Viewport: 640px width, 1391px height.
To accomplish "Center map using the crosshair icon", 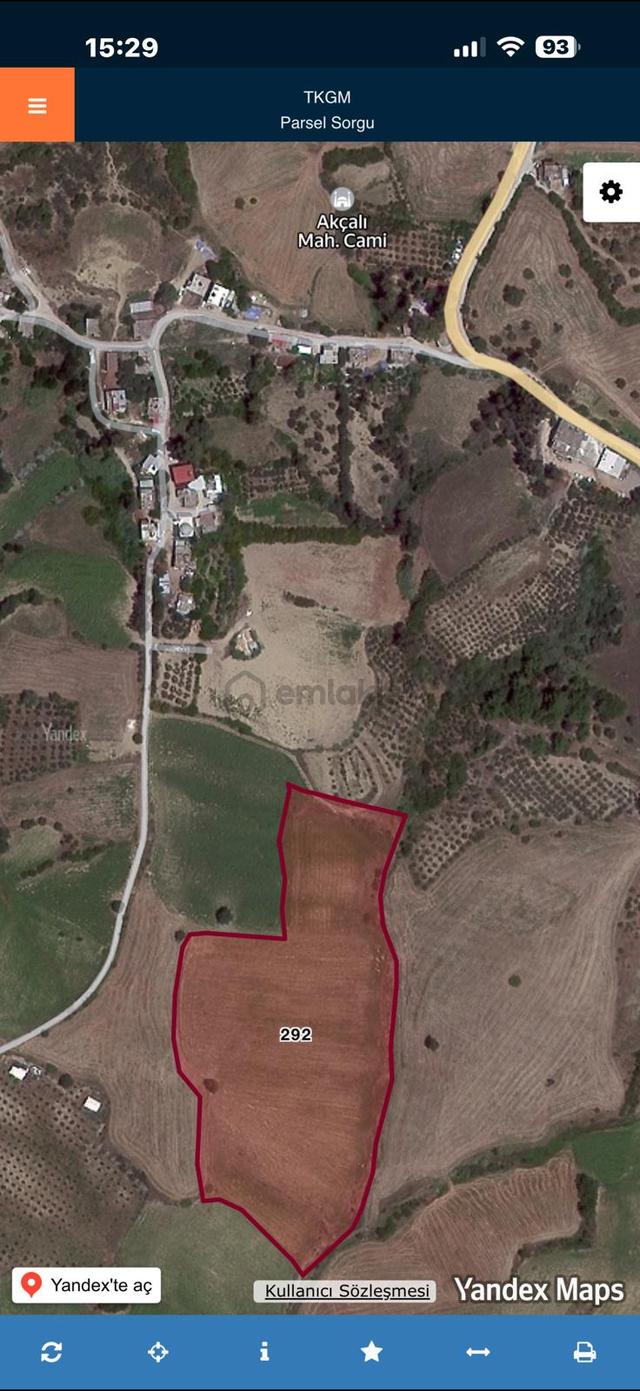I will point(158,1352).
